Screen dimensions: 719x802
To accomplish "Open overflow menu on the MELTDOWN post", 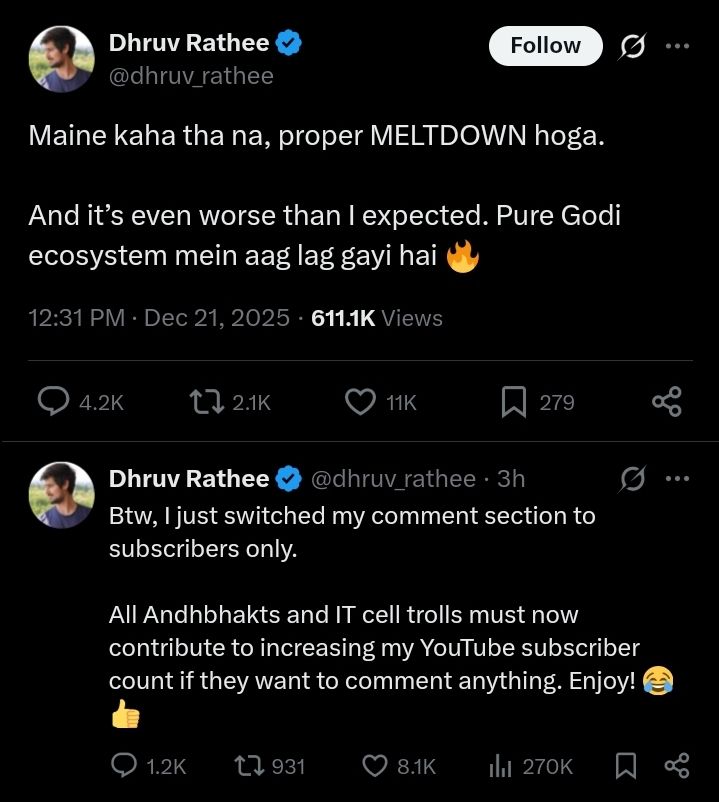I will [678, 46].
